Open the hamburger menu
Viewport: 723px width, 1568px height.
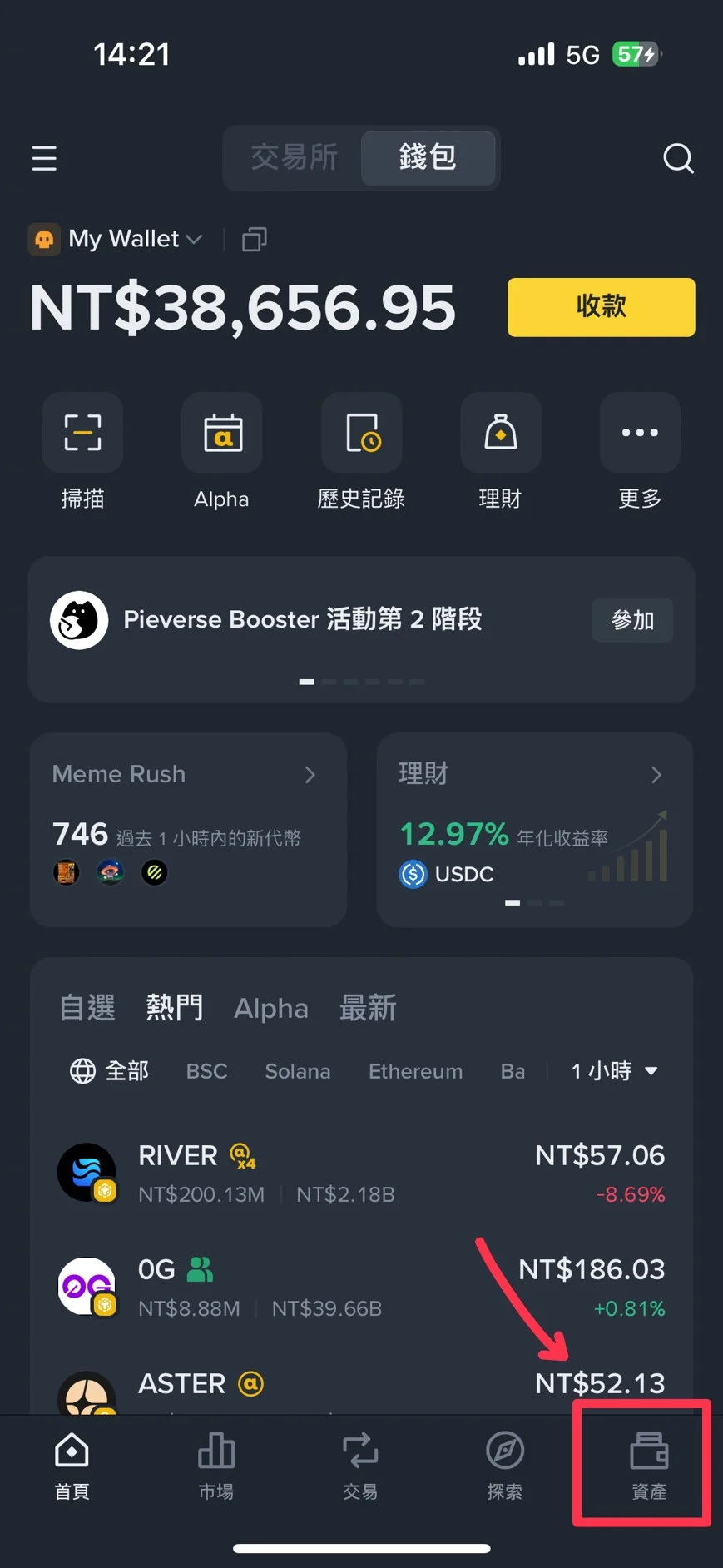coord(44,158)
